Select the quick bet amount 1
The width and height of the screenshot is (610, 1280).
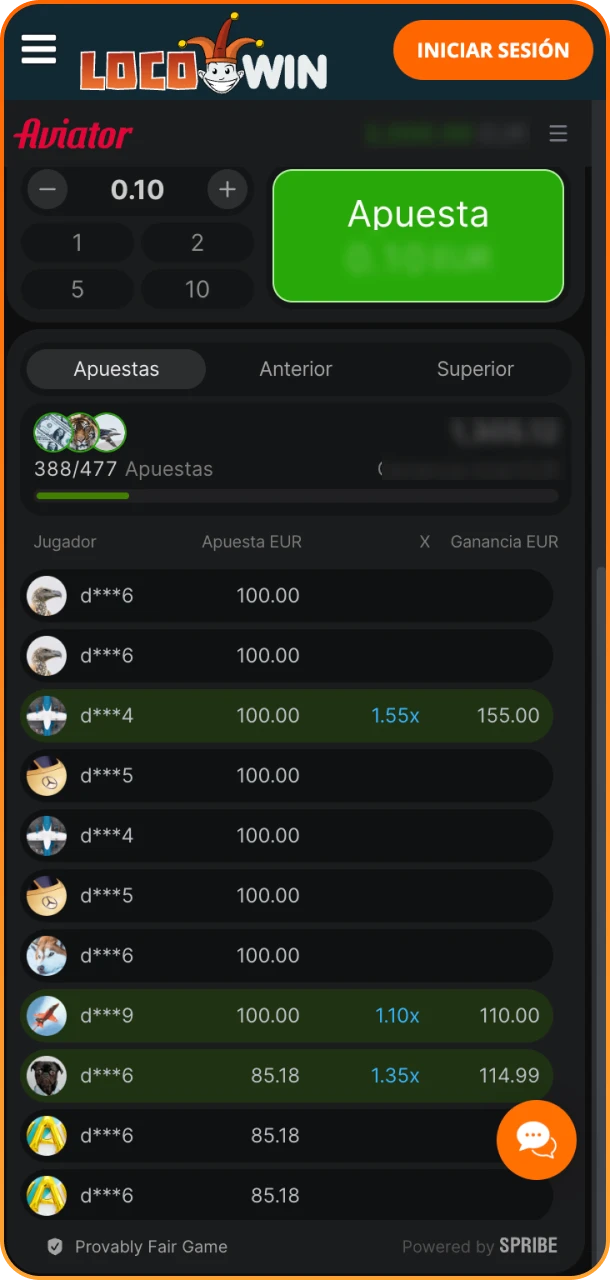77,243
